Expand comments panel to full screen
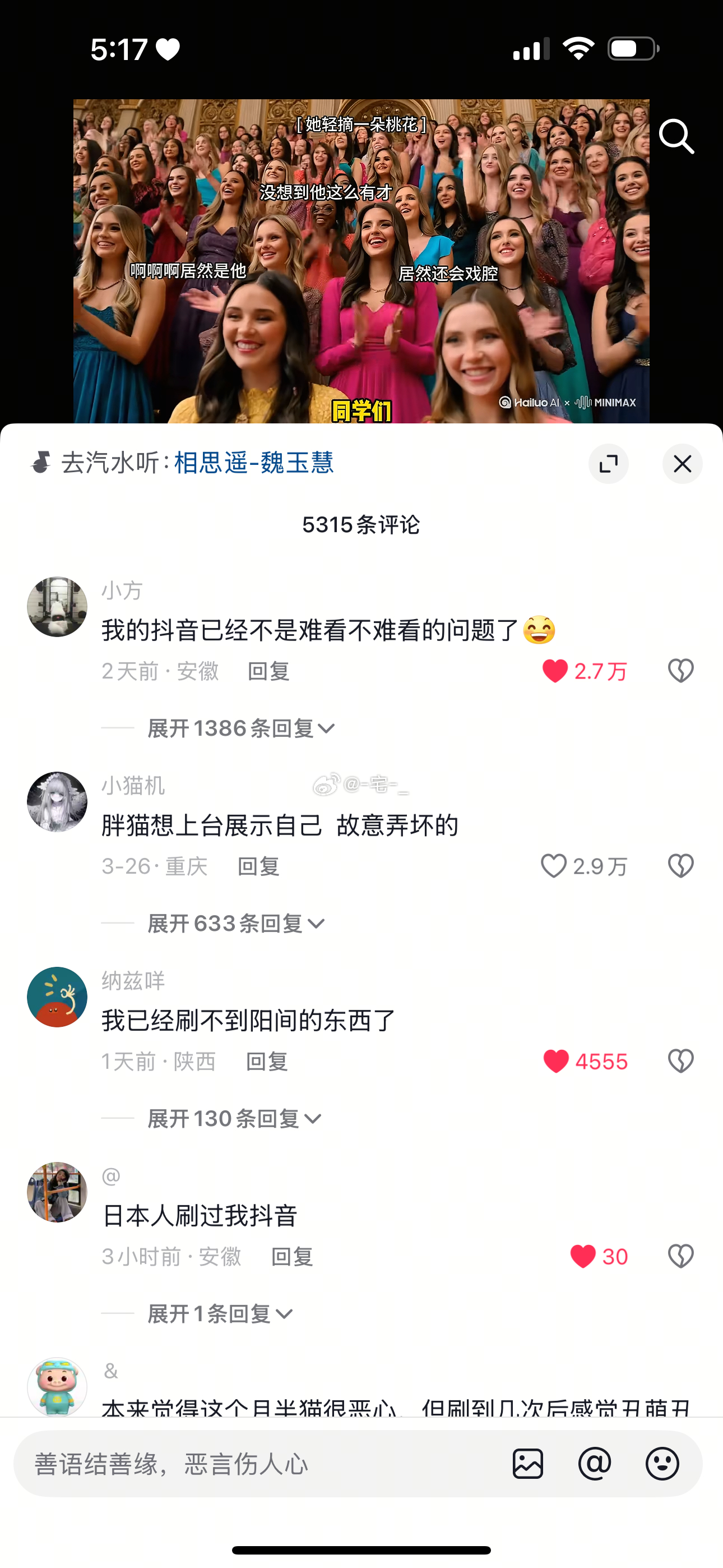Viewport: 723px width, 1568px height. tap(609, 464)
